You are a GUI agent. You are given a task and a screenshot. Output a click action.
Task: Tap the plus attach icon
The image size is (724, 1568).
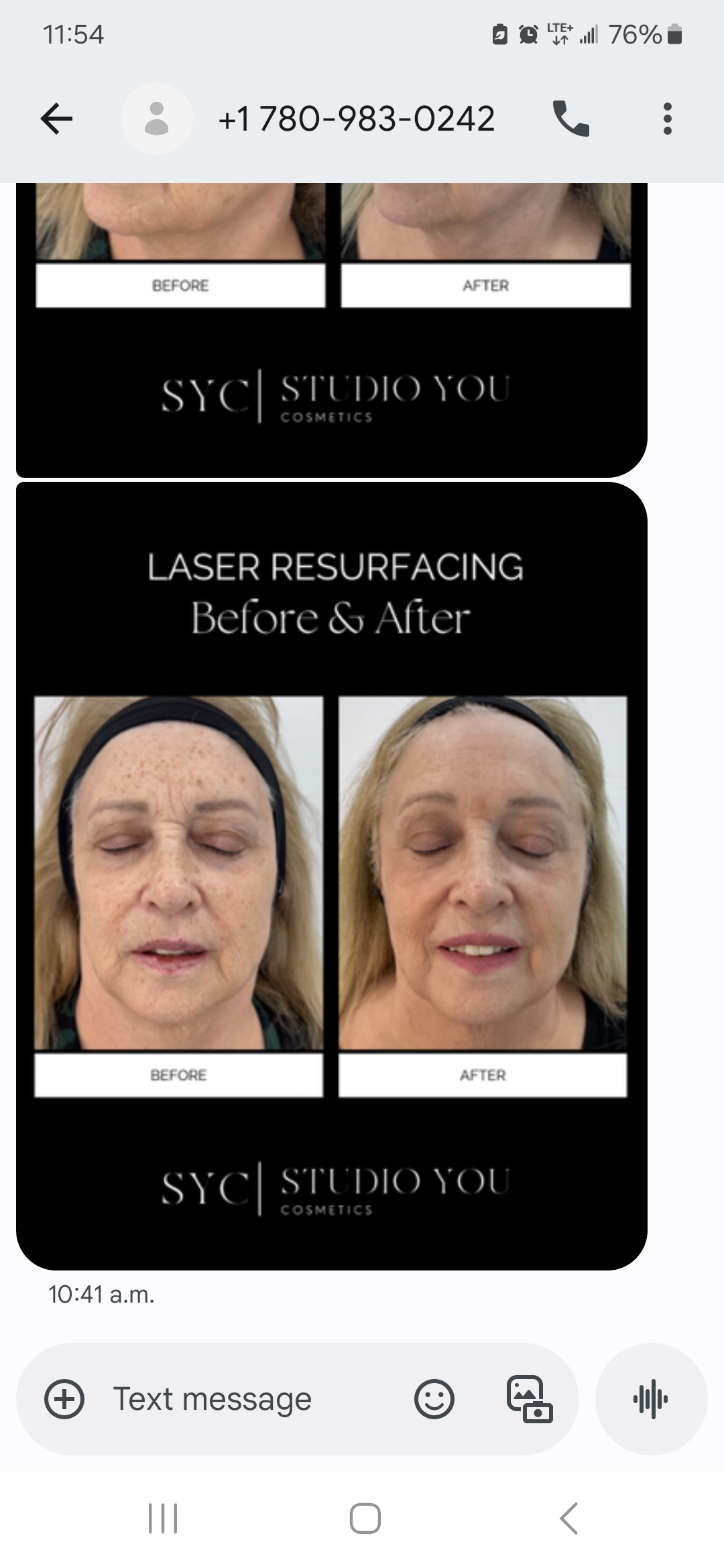pyautogui.click(x=64, y=1399)
